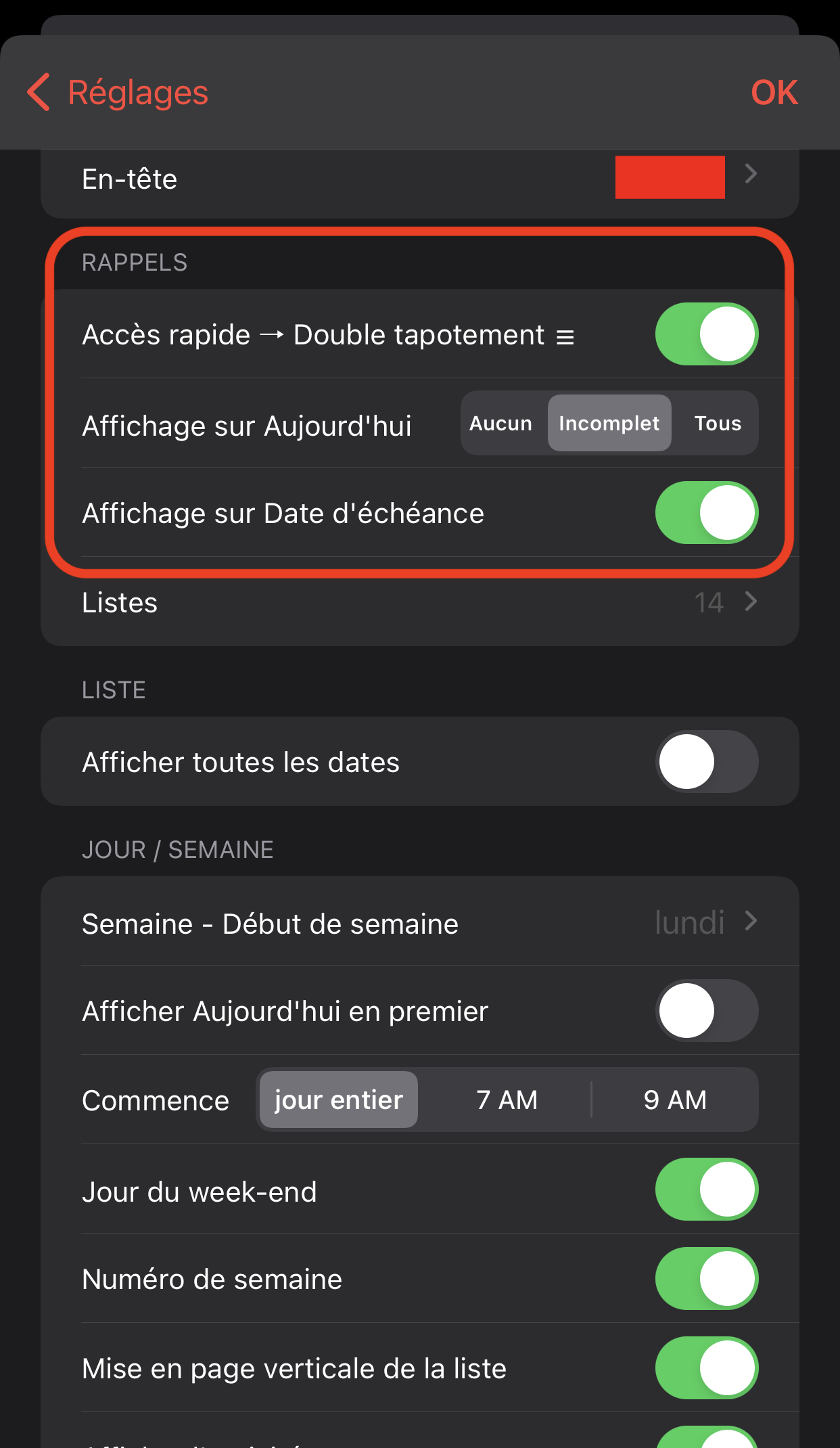The width and height of the screenshot is (840, 1448).
Task: Open the Listes row
Action: tap(419, 602)
